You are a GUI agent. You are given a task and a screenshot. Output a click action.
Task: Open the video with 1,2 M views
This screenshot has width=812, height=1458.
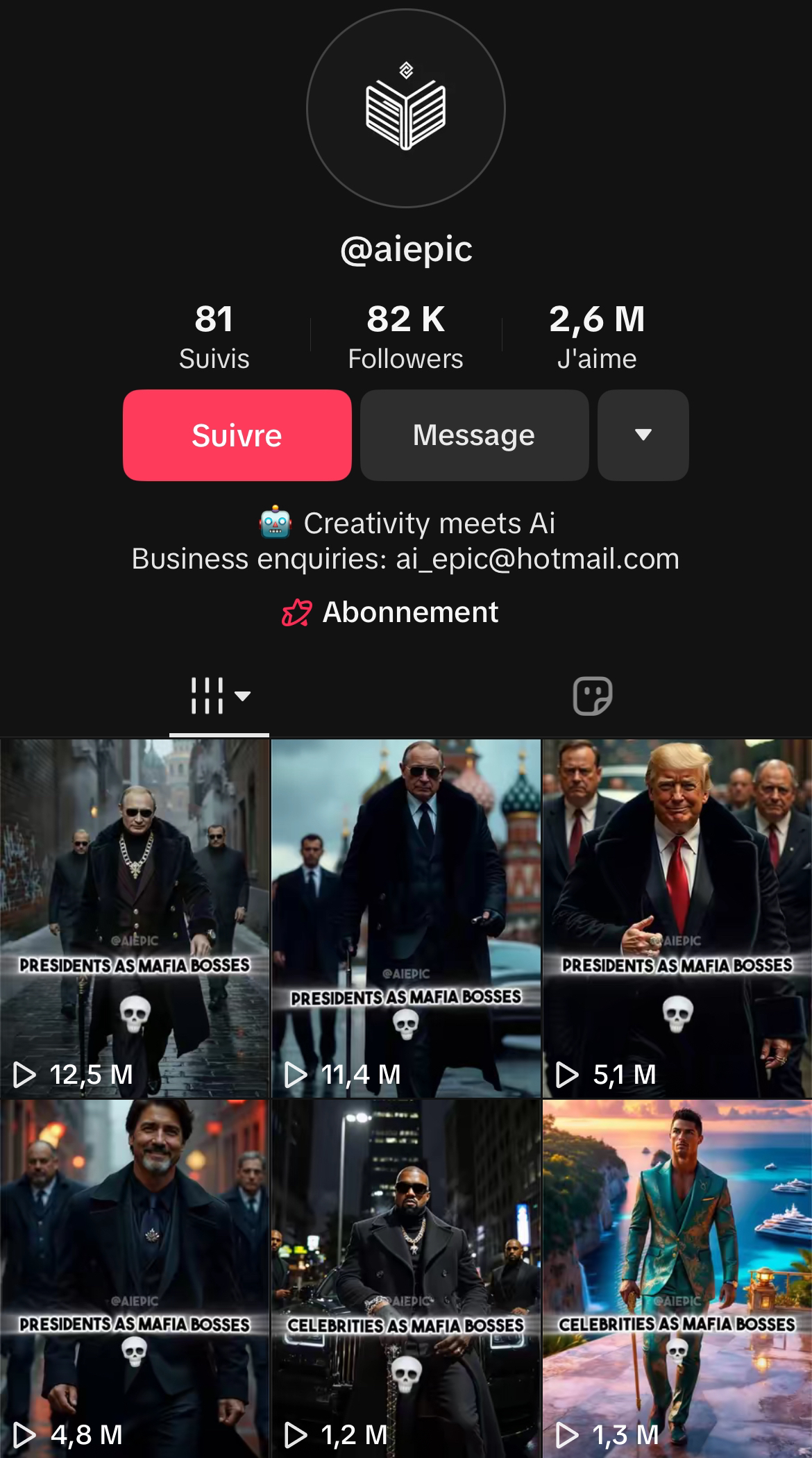[x=405, y=1277]
